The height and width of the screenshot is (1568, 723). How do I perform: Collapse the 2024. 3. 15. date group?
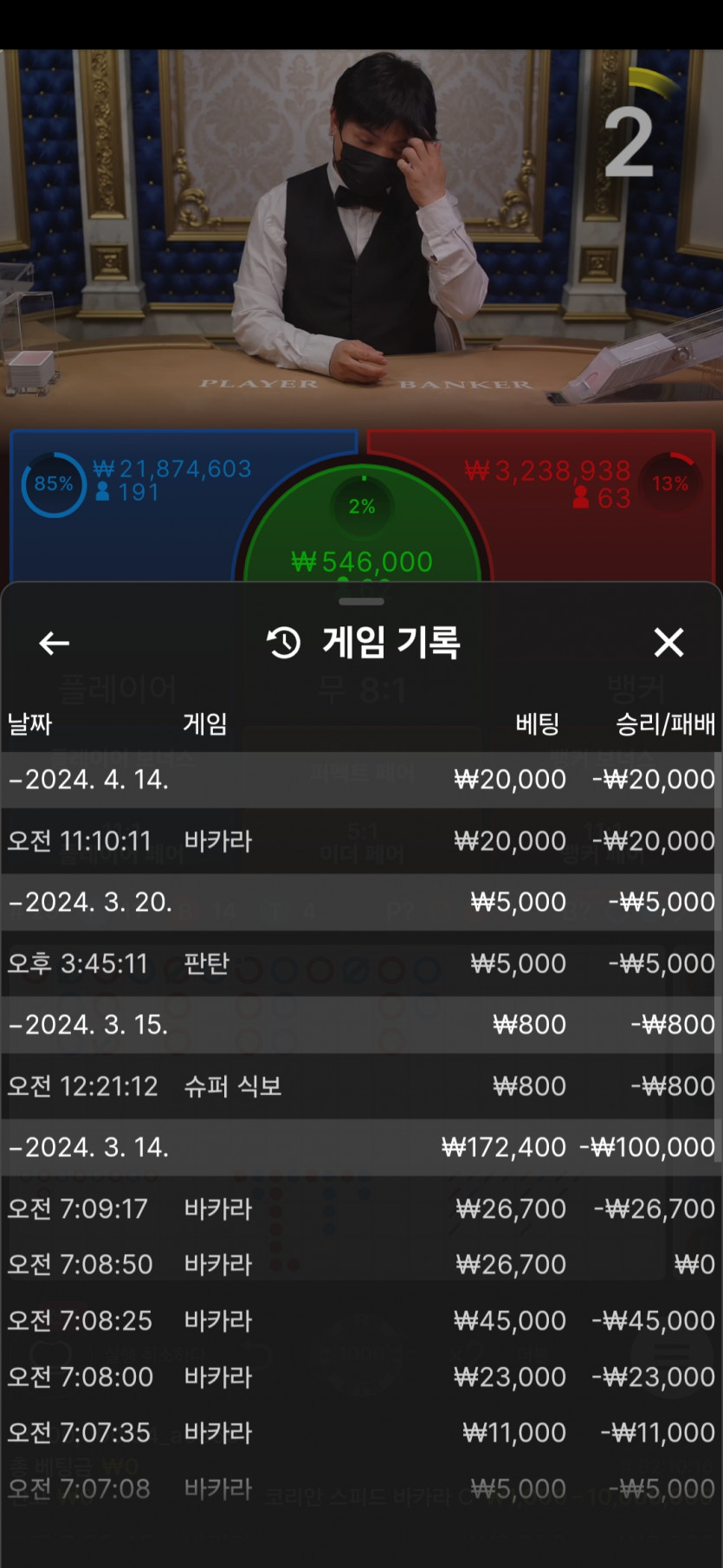[x=361, y=1025]
